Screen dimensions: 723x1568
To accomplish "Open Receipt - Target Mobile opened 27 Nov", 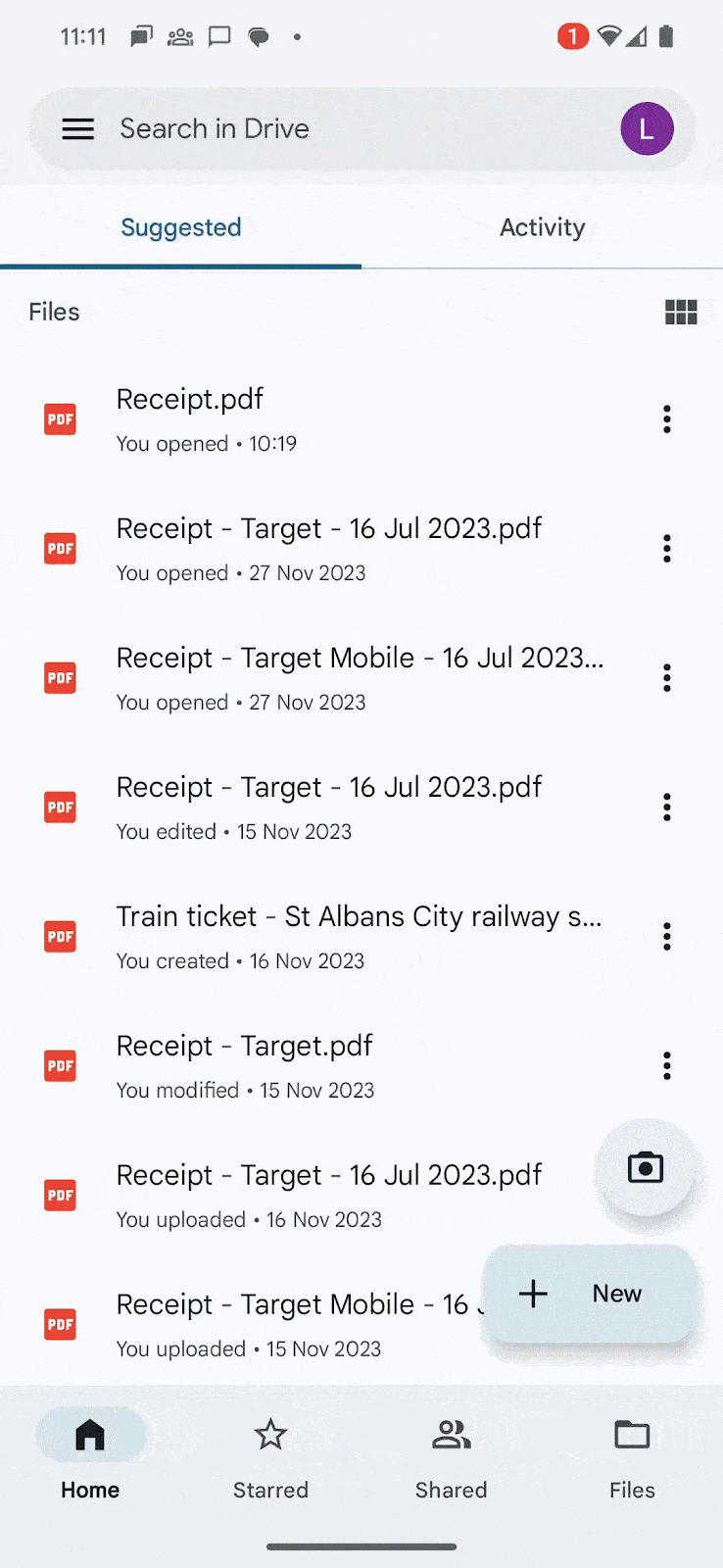I will coord(358,678).
